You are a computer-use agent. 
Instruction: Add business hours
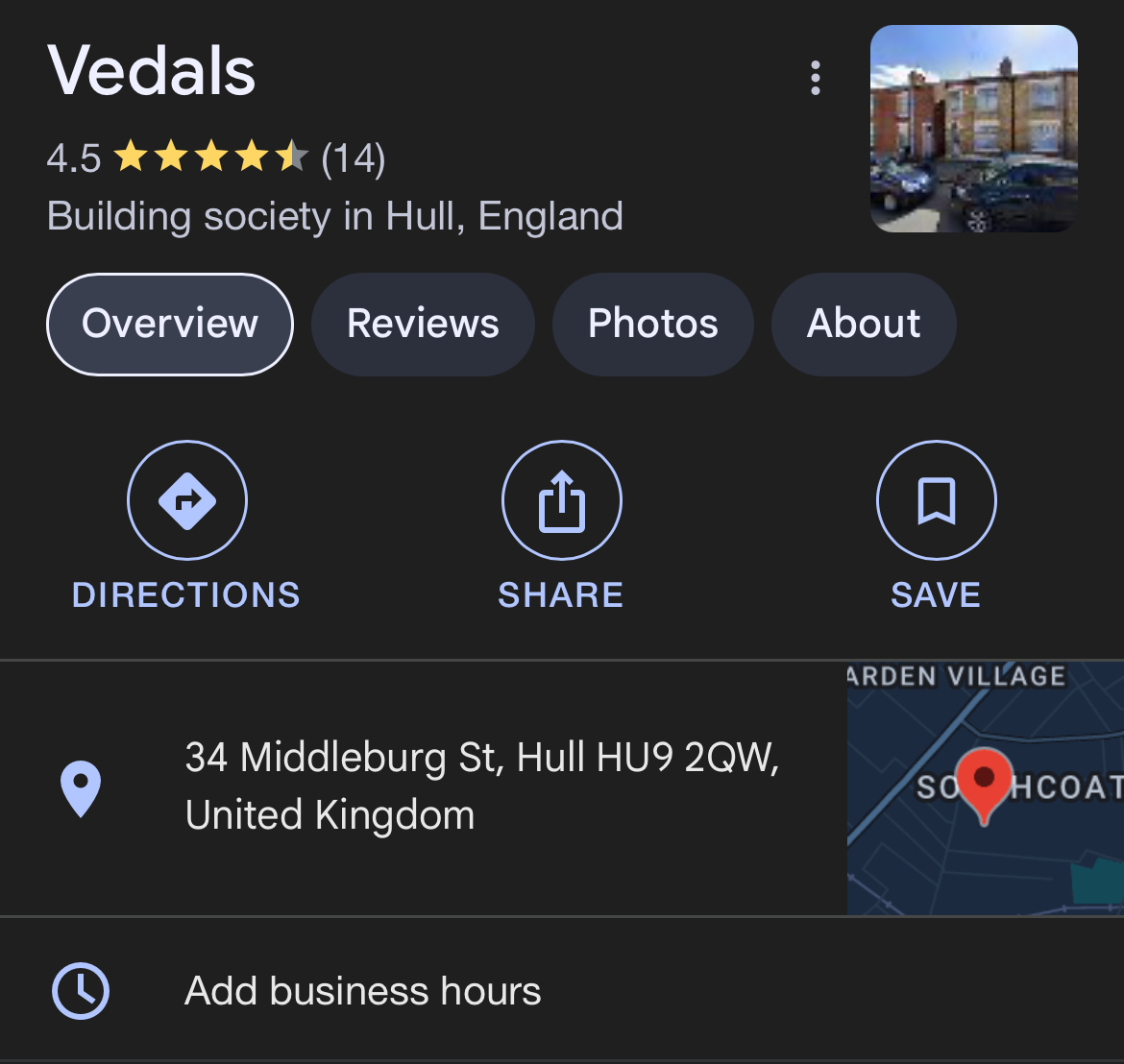[362, 991]
